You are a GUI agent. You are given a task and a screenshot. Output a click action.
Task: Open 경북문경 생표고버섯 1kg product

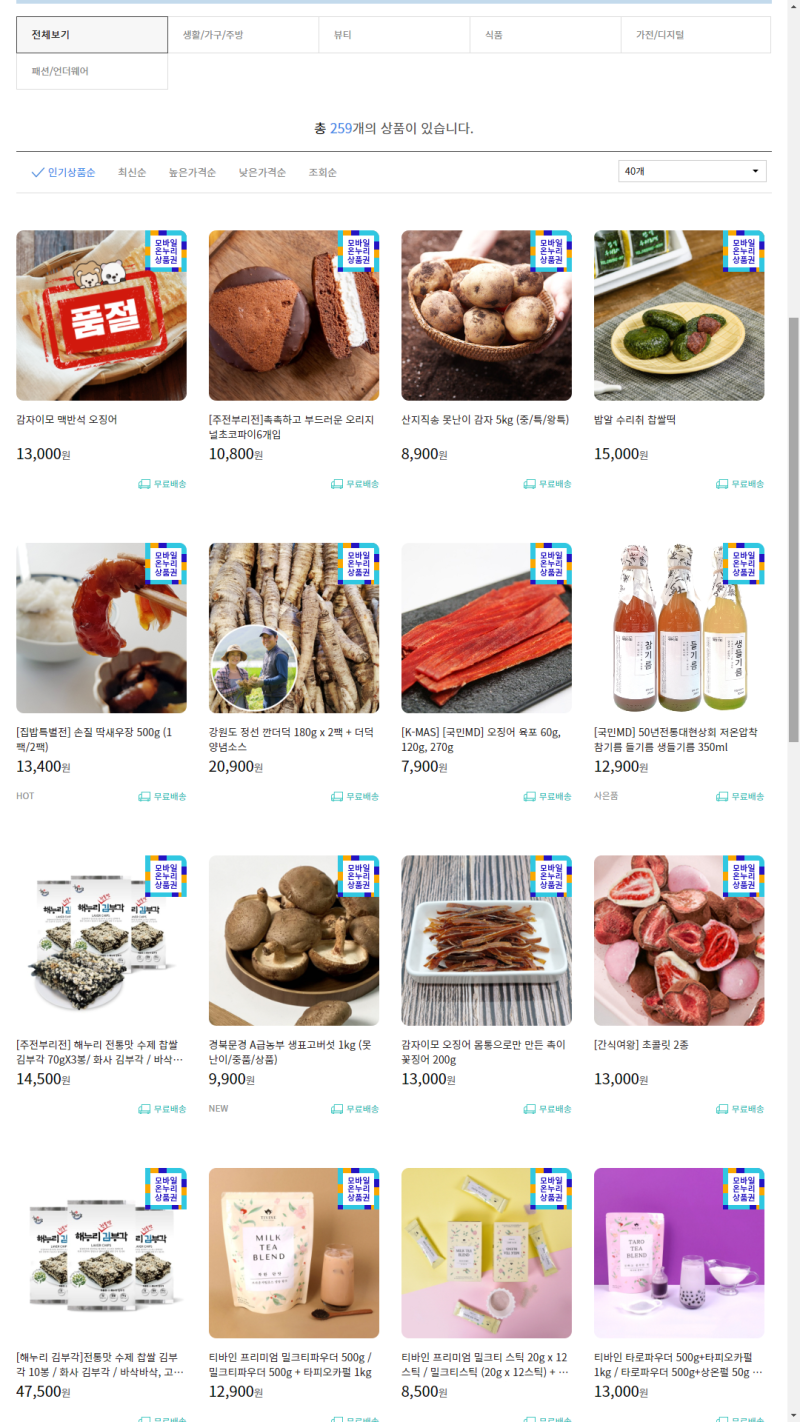(293, 940)
